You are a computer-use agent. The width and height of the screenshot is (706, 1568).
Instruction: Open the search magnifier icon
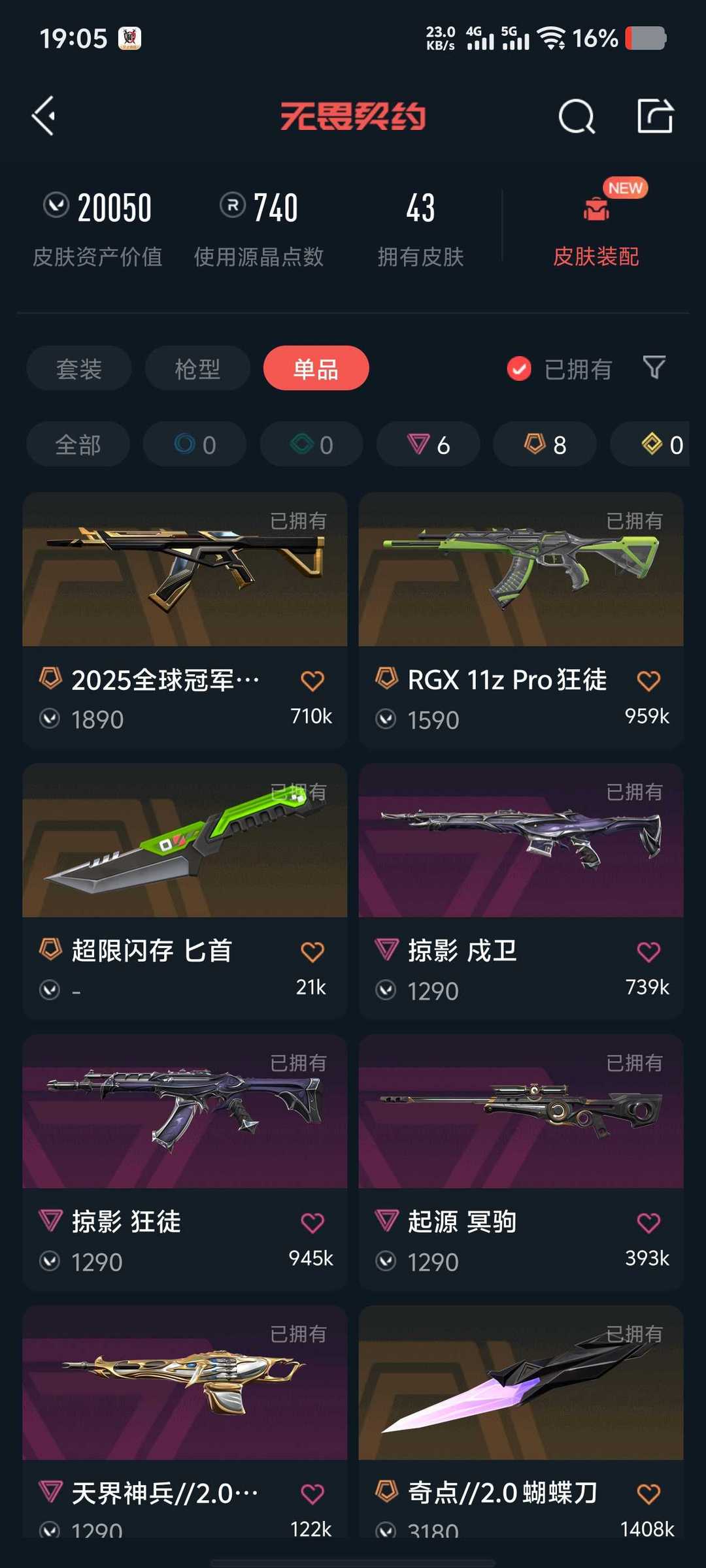point(577,117)
